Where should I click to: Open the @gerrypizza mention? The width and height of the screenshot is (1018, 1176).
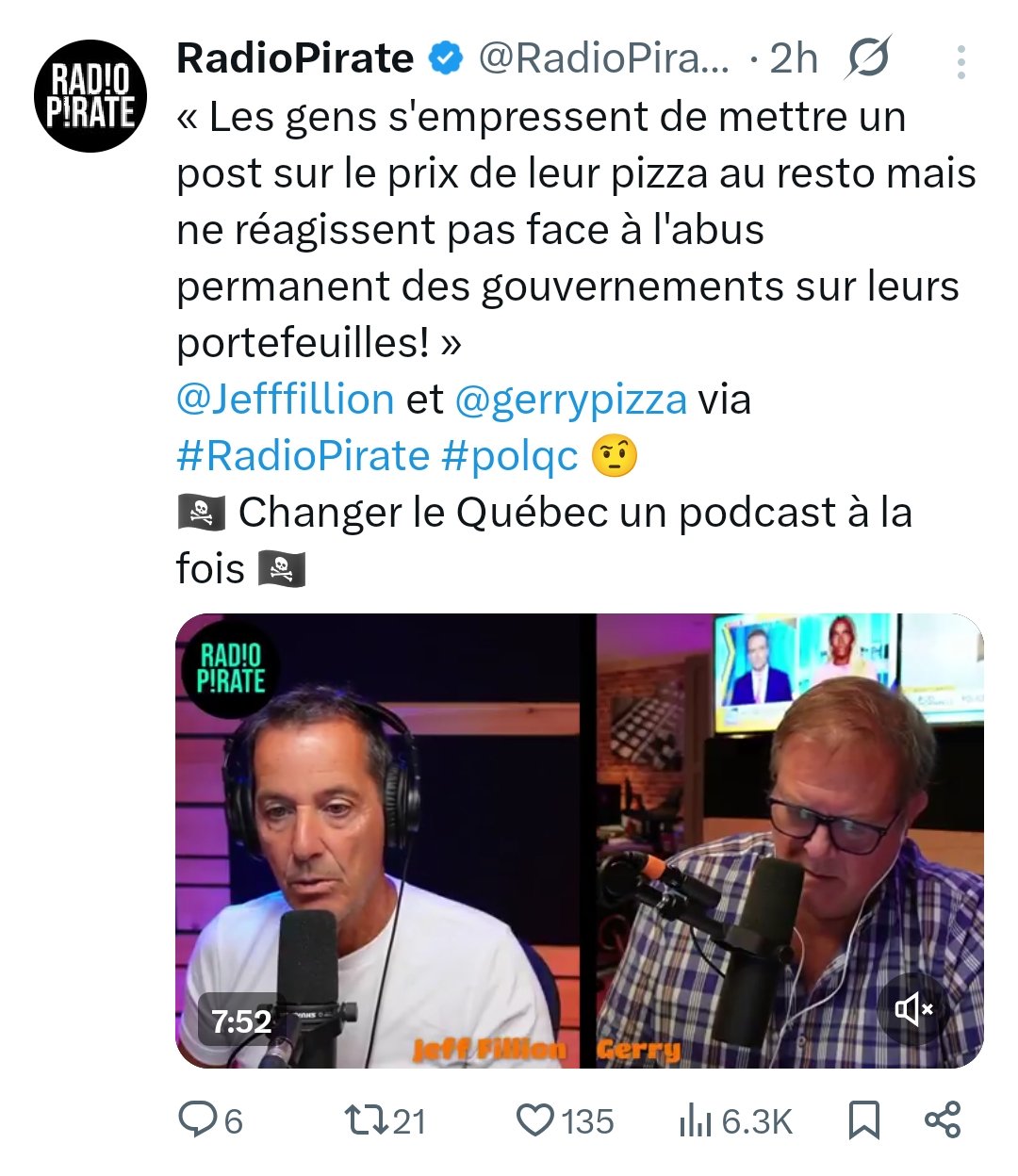point(570,400)
